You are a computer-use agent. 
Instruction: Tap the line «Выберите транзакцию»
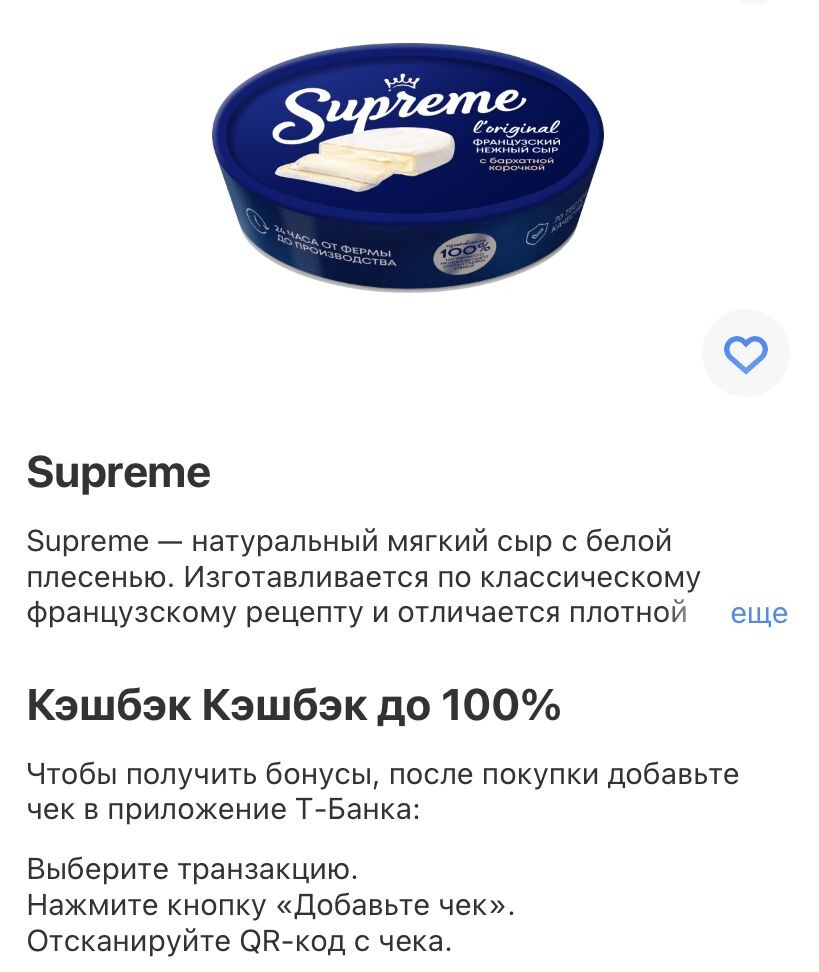(x=190, y=869)
